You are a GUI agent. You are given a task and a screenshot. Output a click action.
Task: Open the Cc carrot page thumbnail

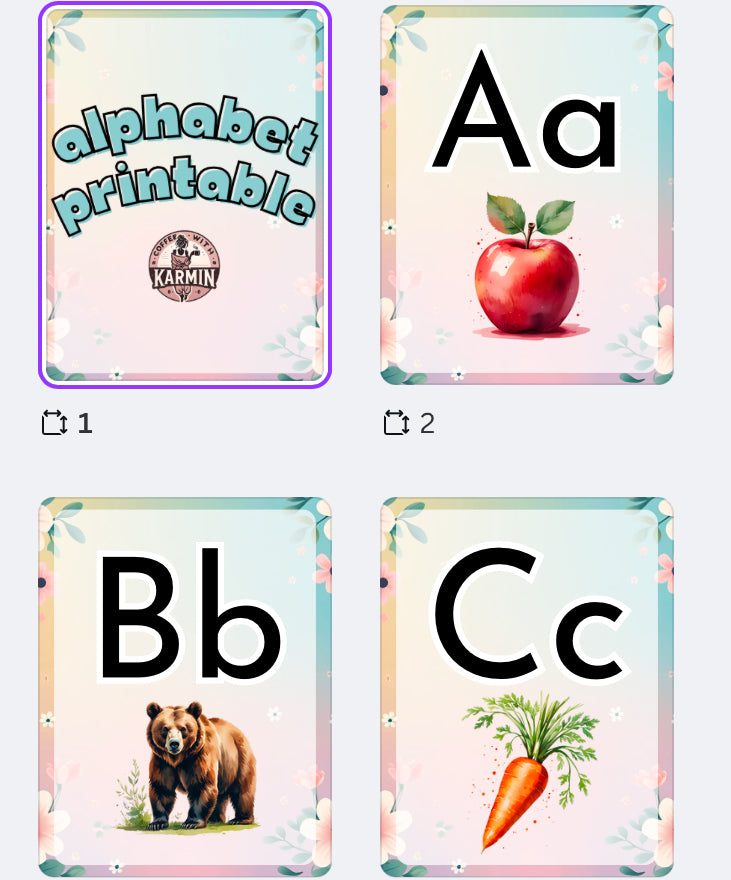click(x=527, y=687)
